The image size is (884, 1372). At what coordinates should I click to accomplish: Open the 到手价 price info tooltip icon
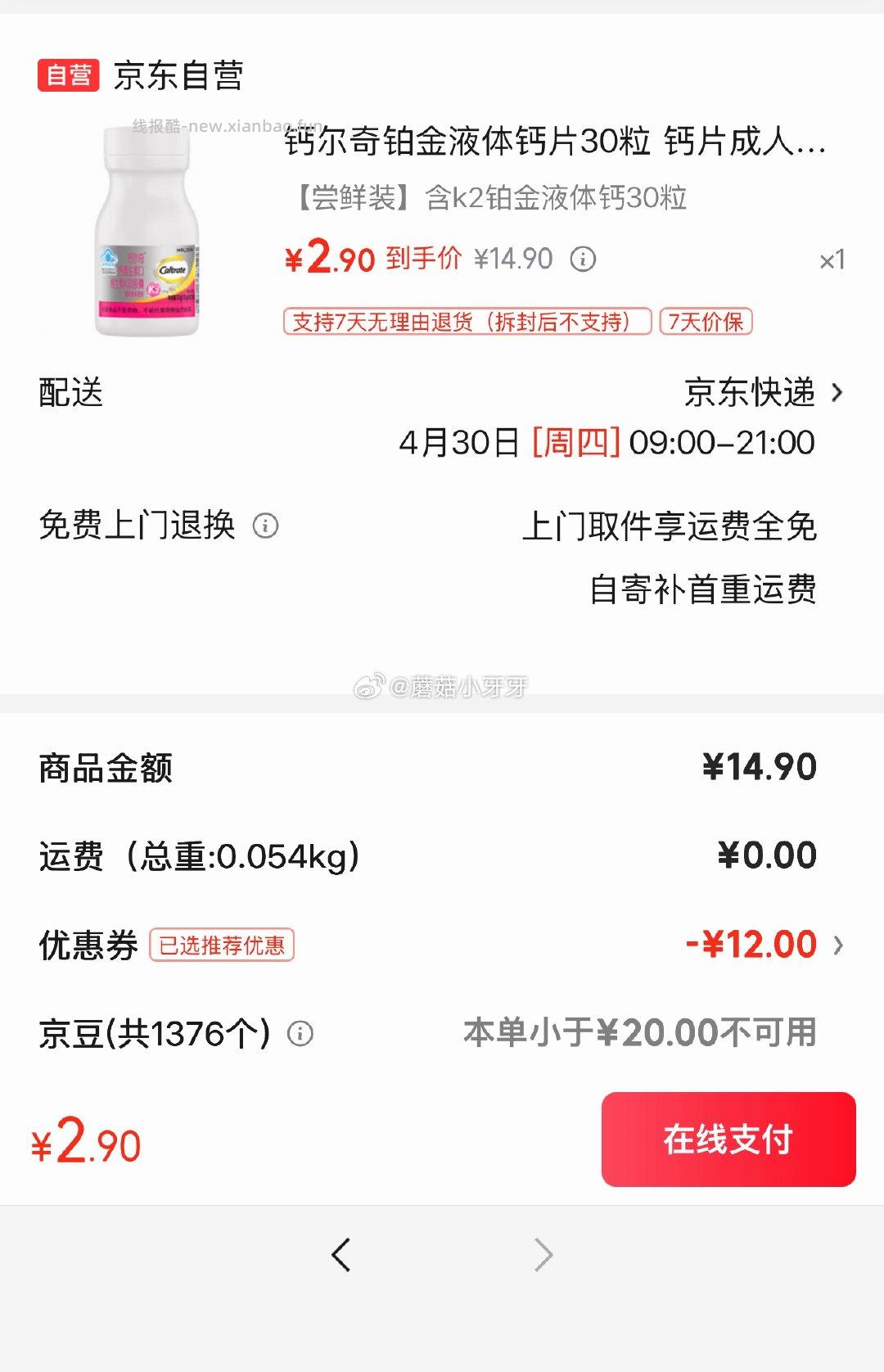tap(583, 259)
